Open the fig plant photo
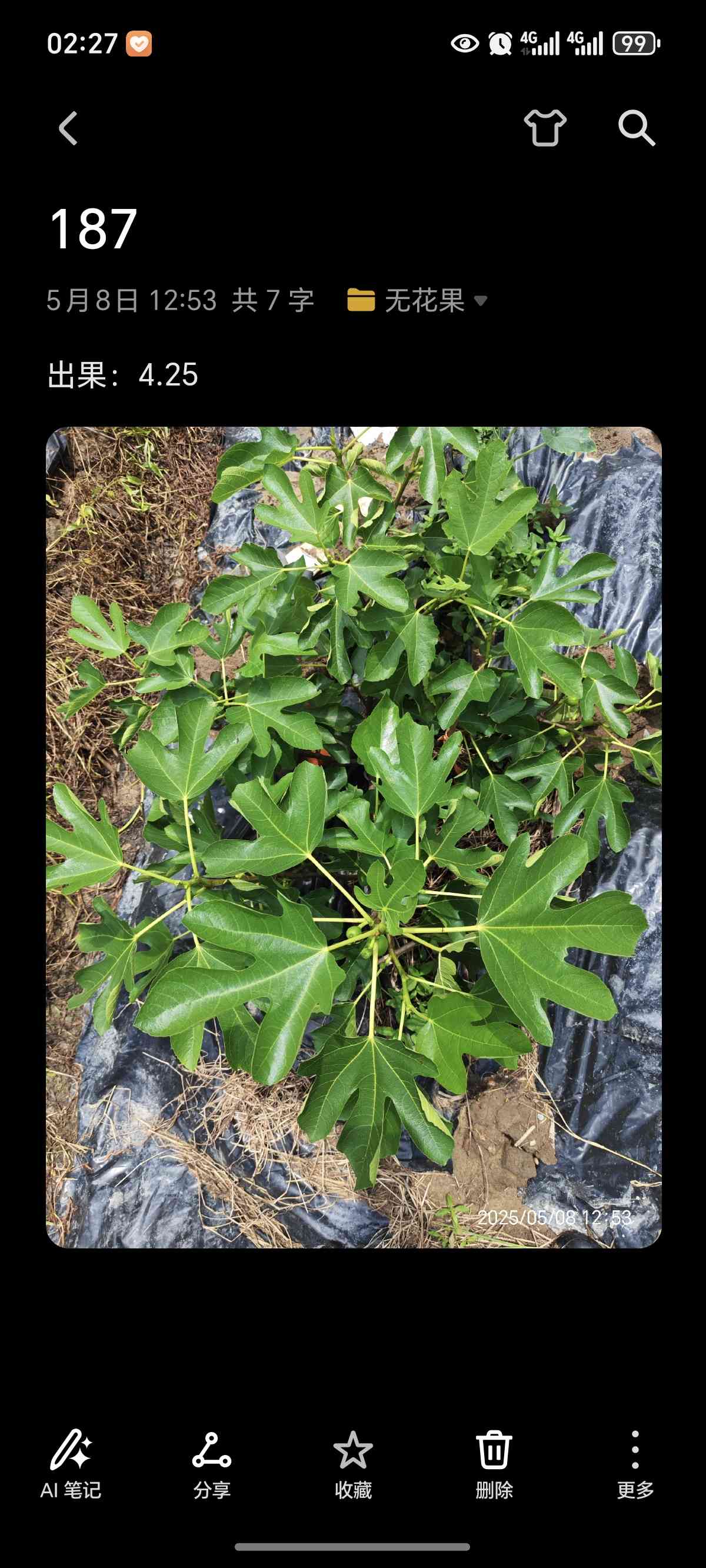Screen dimensions: 706x1568 point(354,838)
